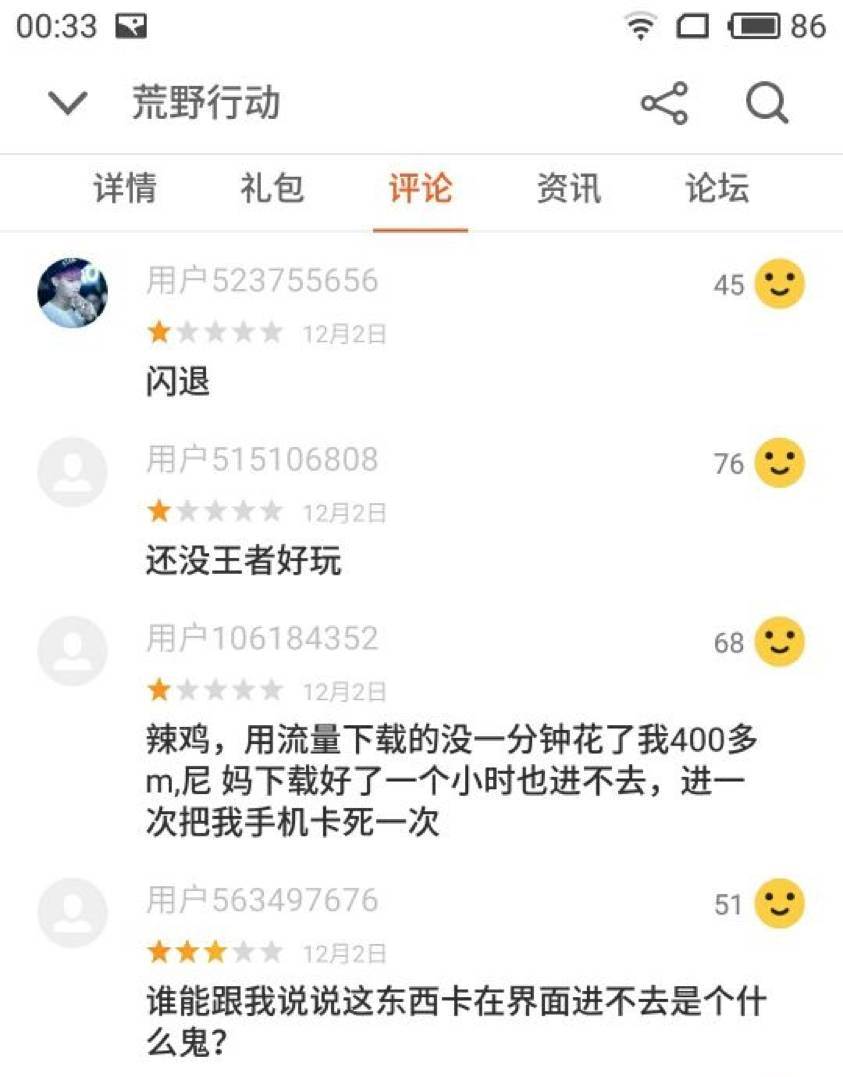Switch to the 礼包 tab

(x=272, y=188)
